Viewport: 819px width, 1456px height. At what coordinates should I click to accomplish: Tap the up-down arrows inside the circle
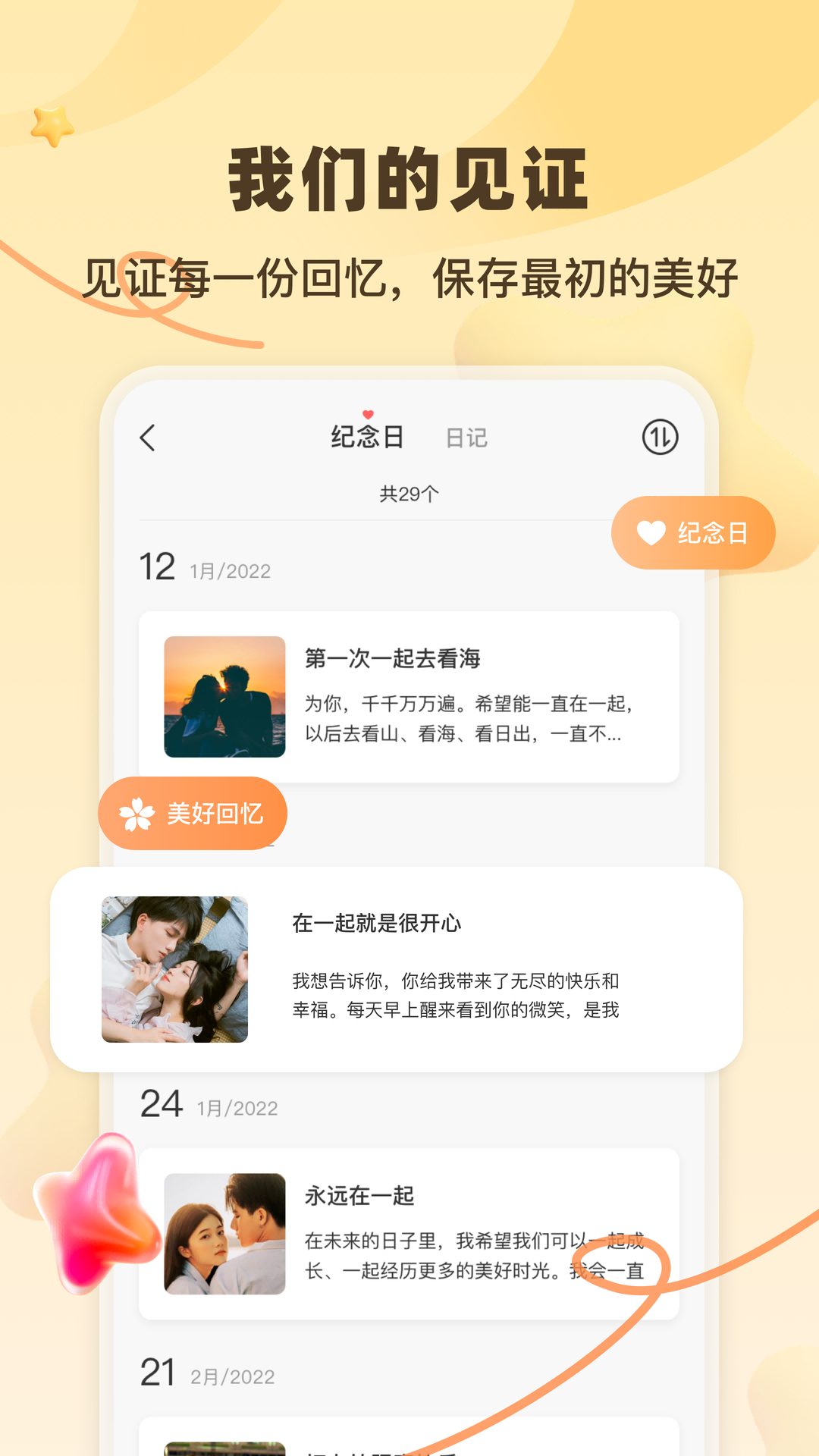658,438
